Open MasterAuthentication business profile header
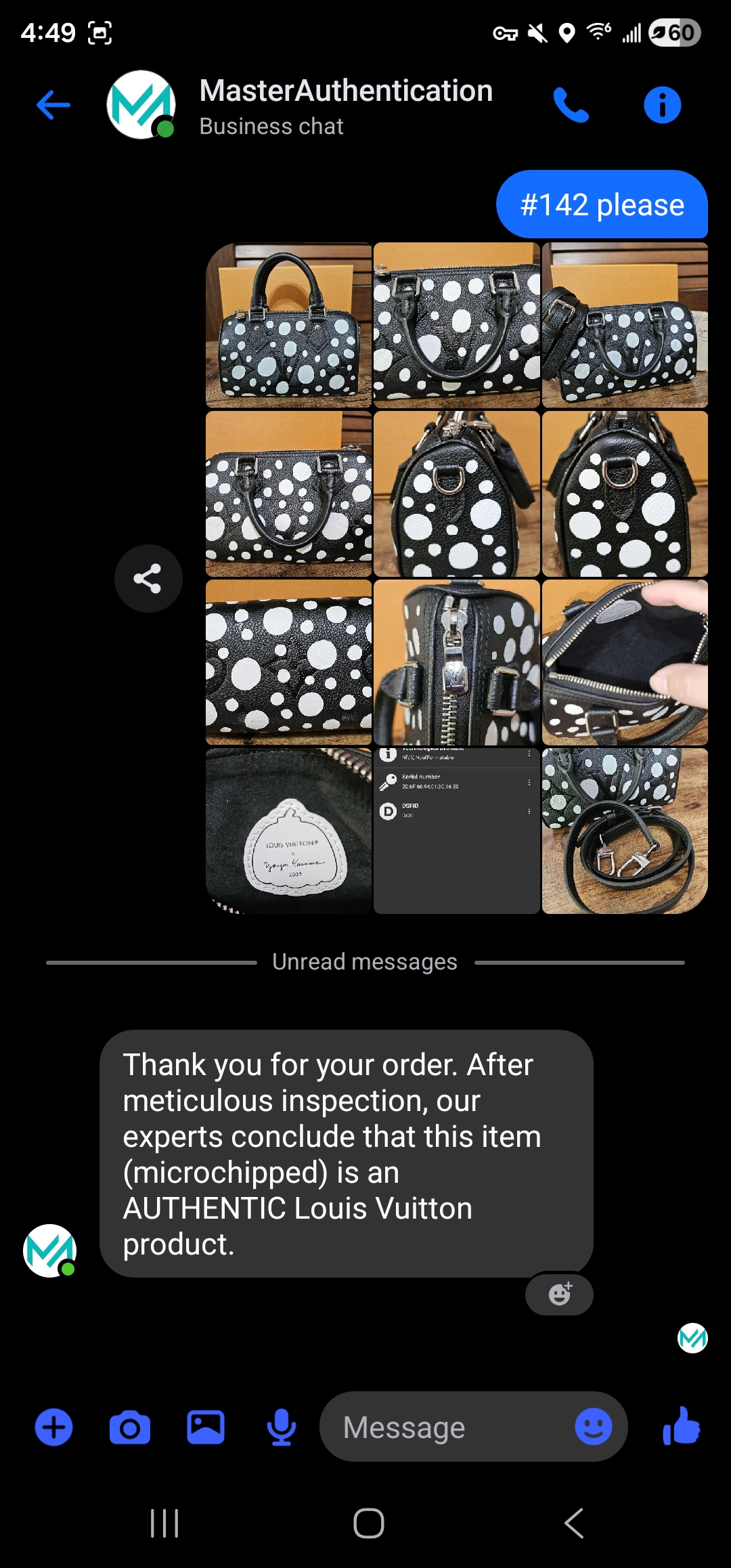 [345, 106]
